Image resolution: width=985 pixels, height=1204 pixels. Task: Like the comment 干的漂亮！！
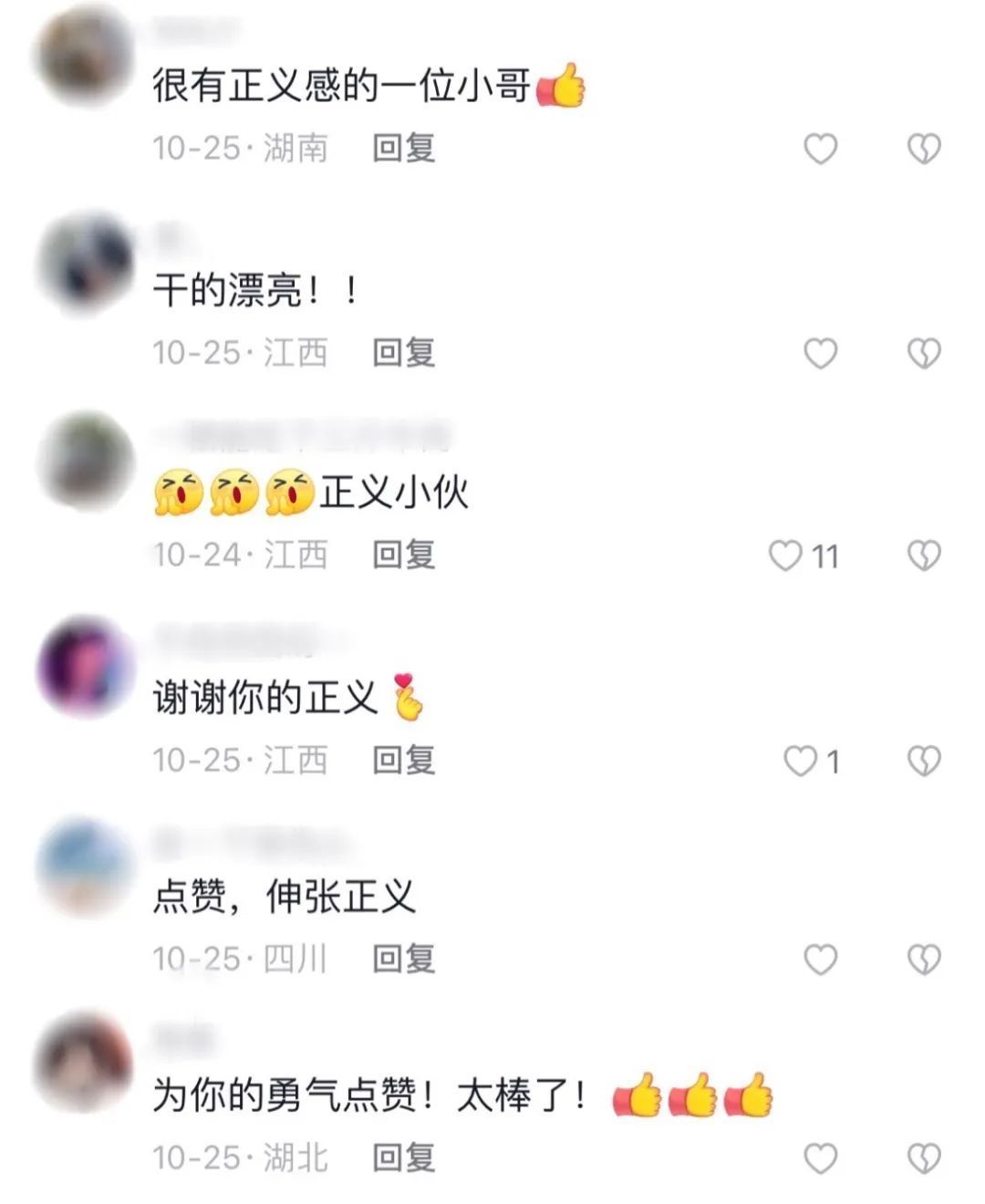(820, 353)
